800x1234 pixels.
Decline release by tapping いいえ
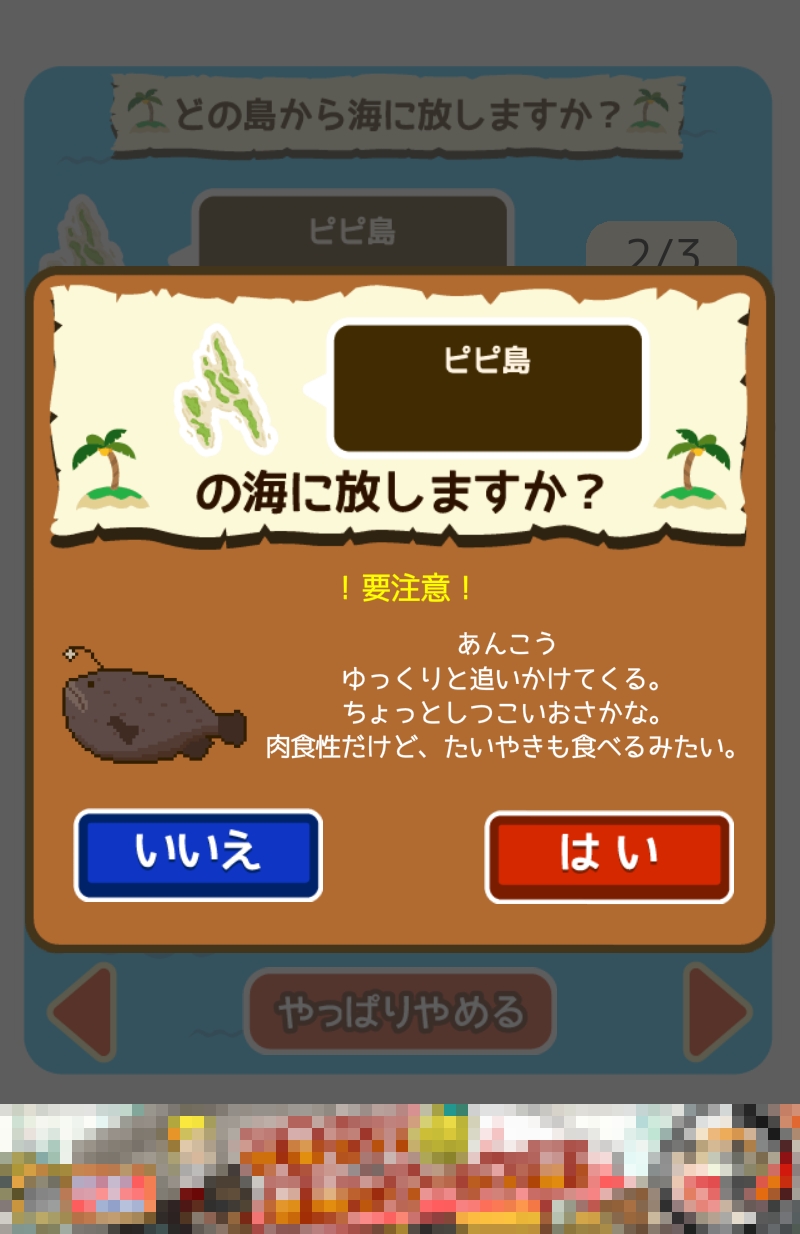point(198,855)
